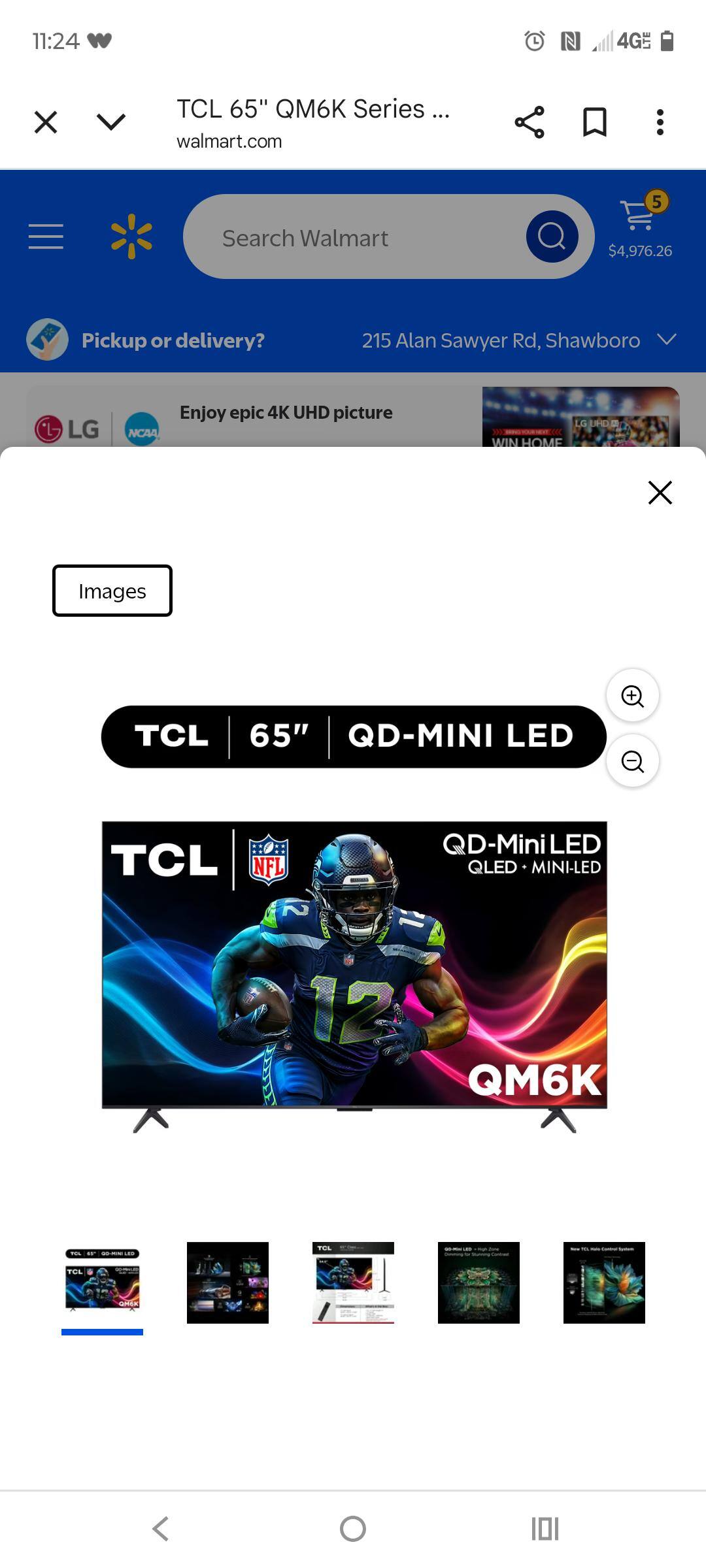The height and width of the screenshot is (1568, 706).
Task: Select the Images tab
Action: click(x=111, y=591)
